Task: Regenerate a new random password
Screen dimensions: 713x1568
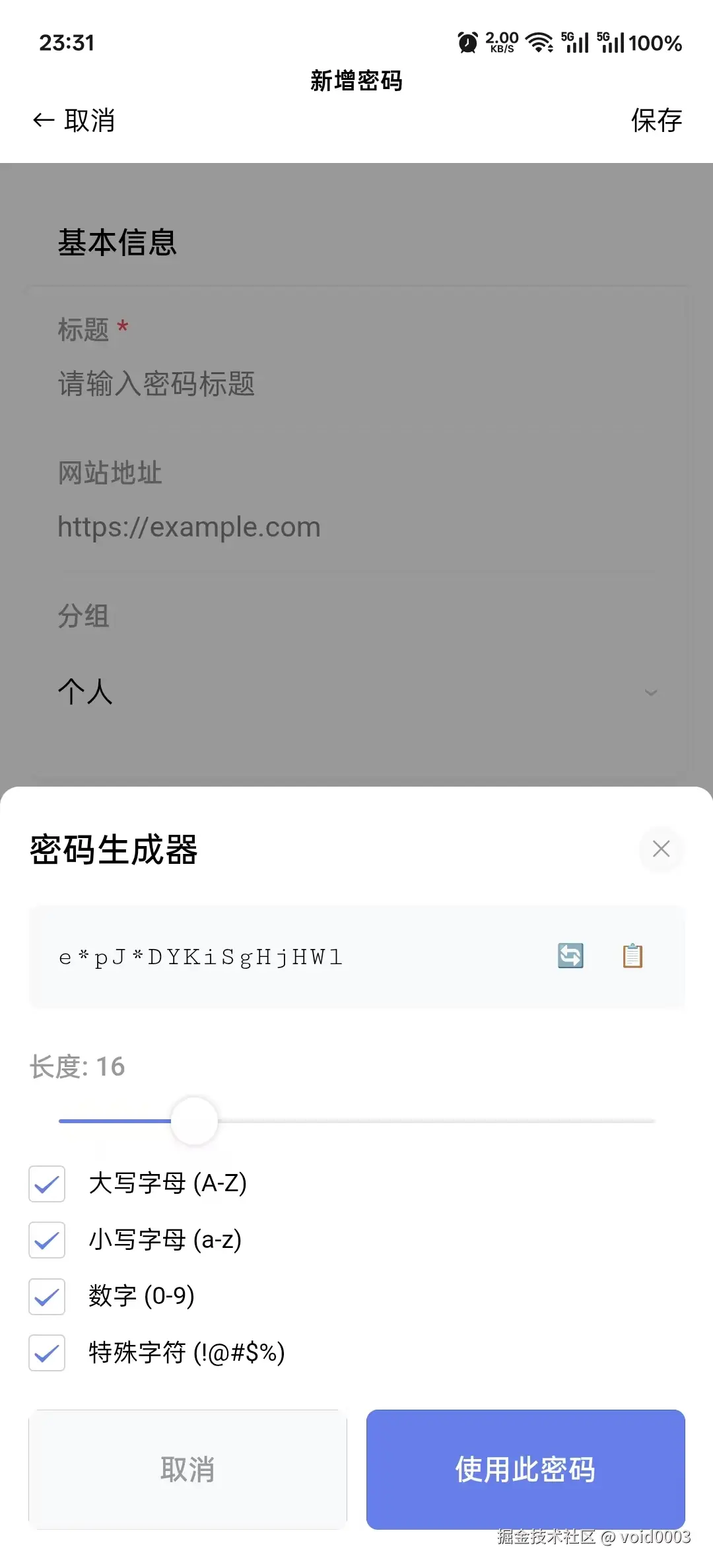Action: point(569,957)
